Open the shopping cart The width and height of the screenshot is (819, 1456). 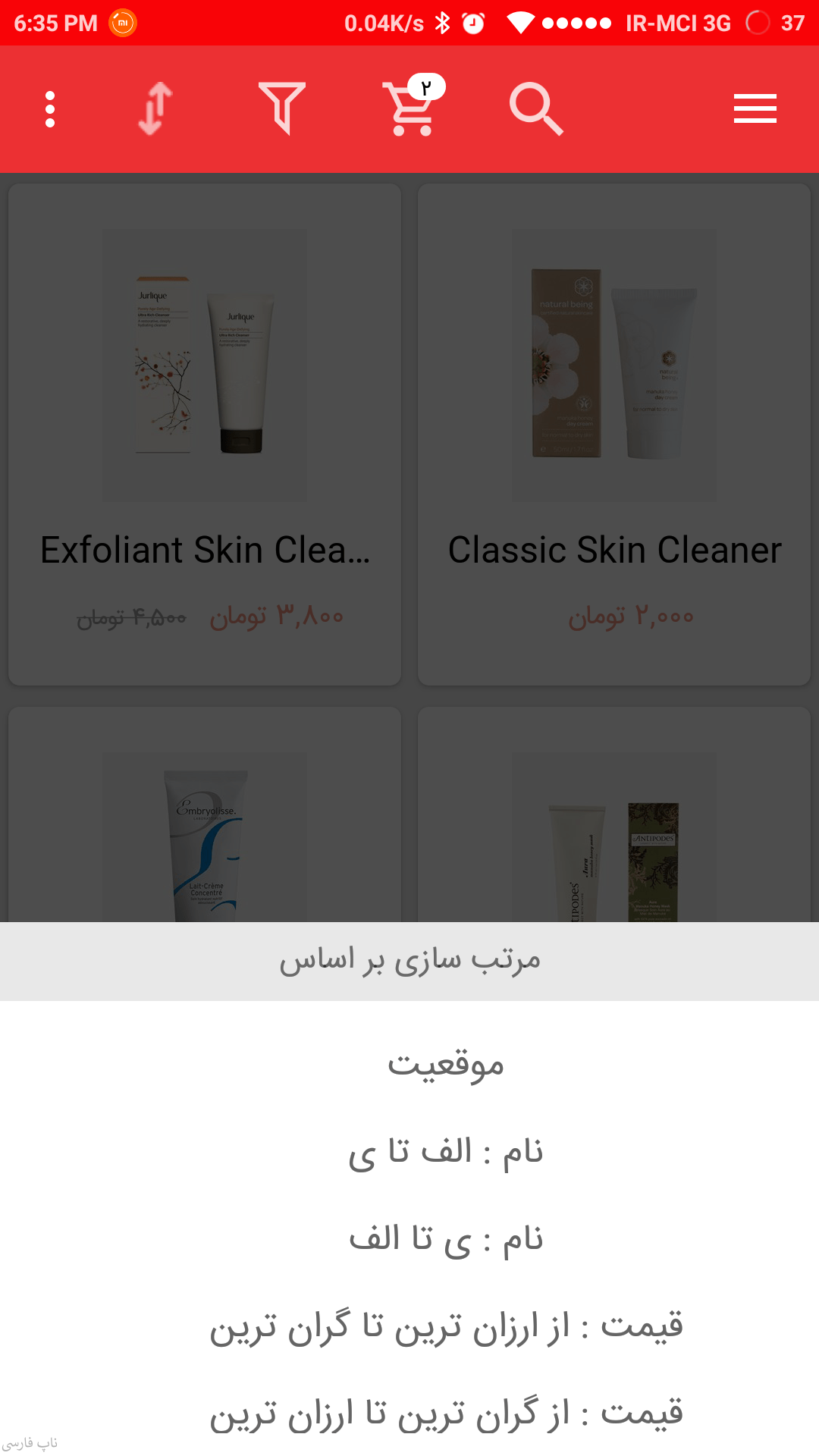tap(412, 109)
